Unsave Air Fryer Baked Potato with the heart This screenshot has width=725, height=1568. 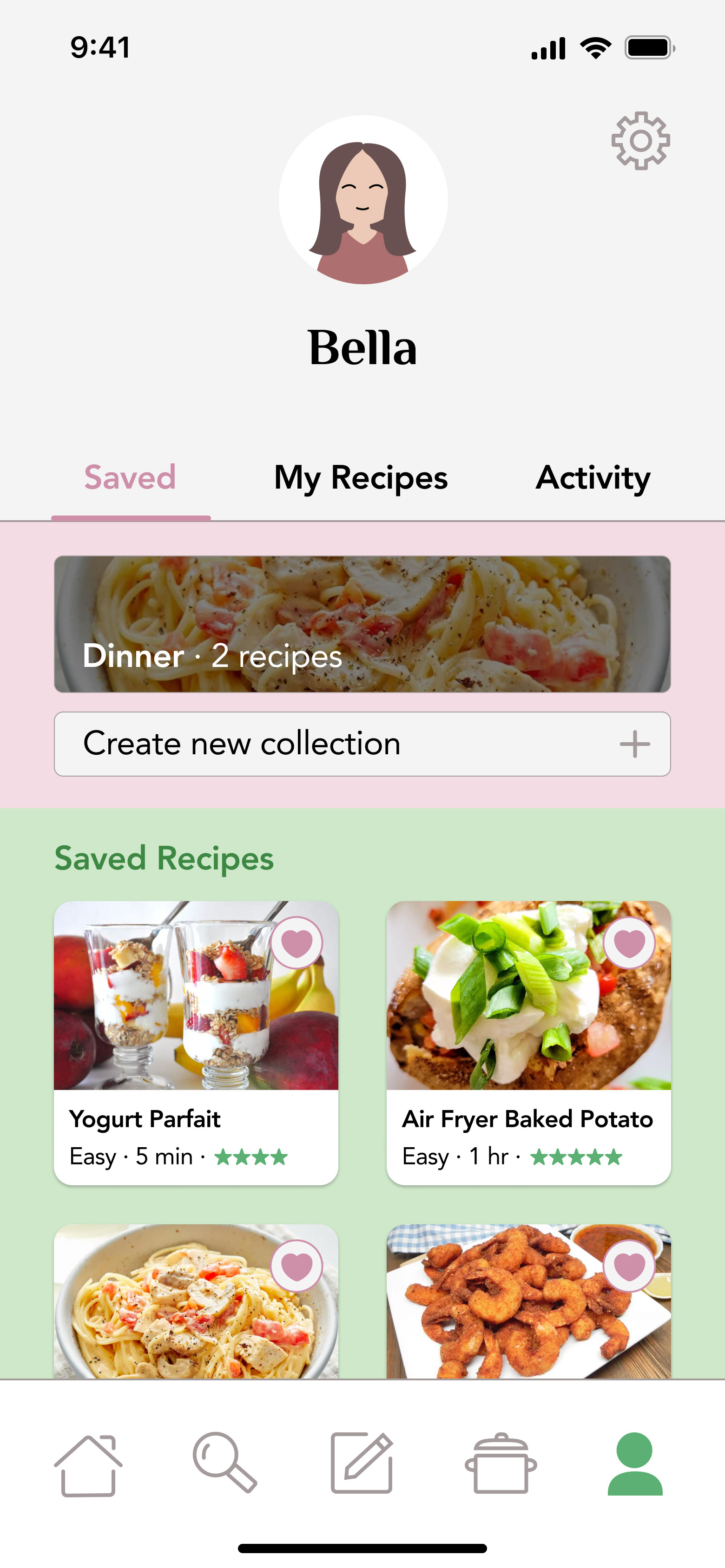629,942
